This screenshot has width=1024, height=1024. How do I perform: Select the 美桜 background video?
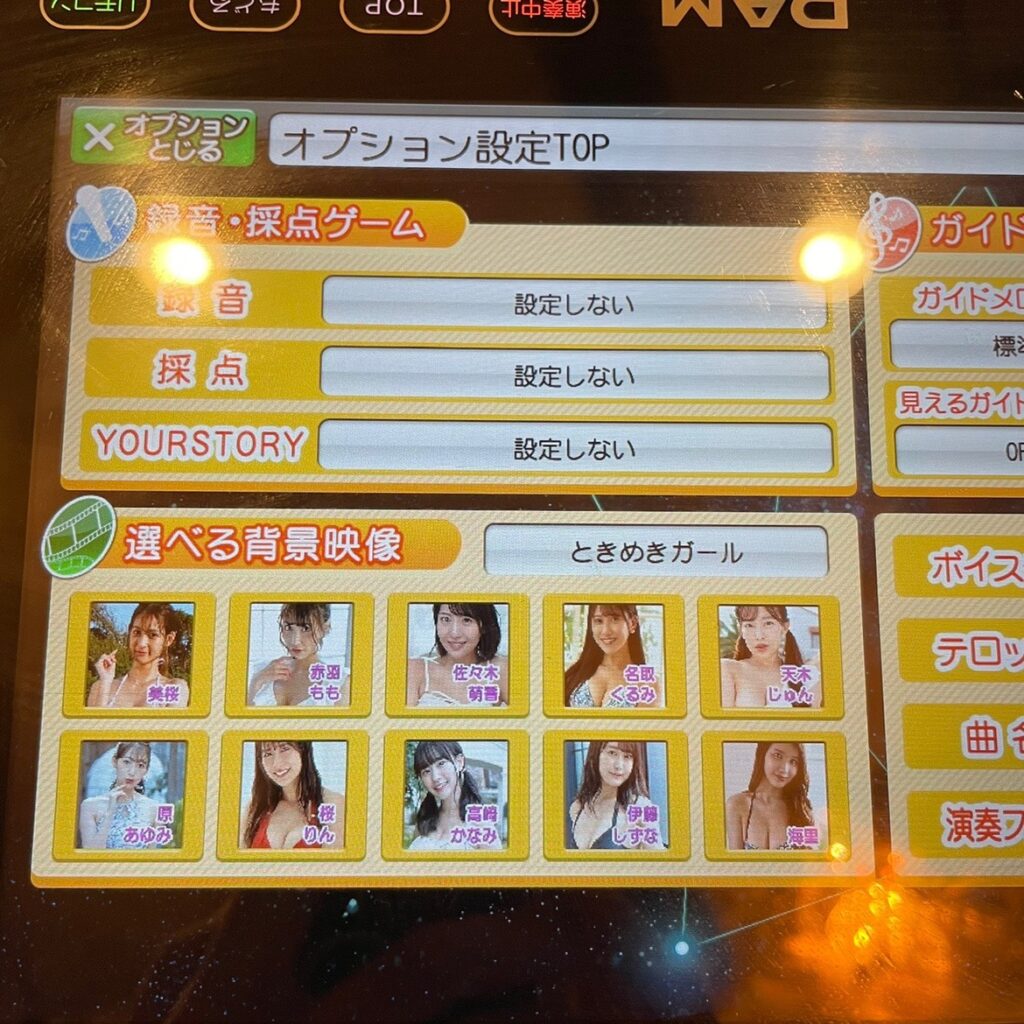click(x=139, y=655)
